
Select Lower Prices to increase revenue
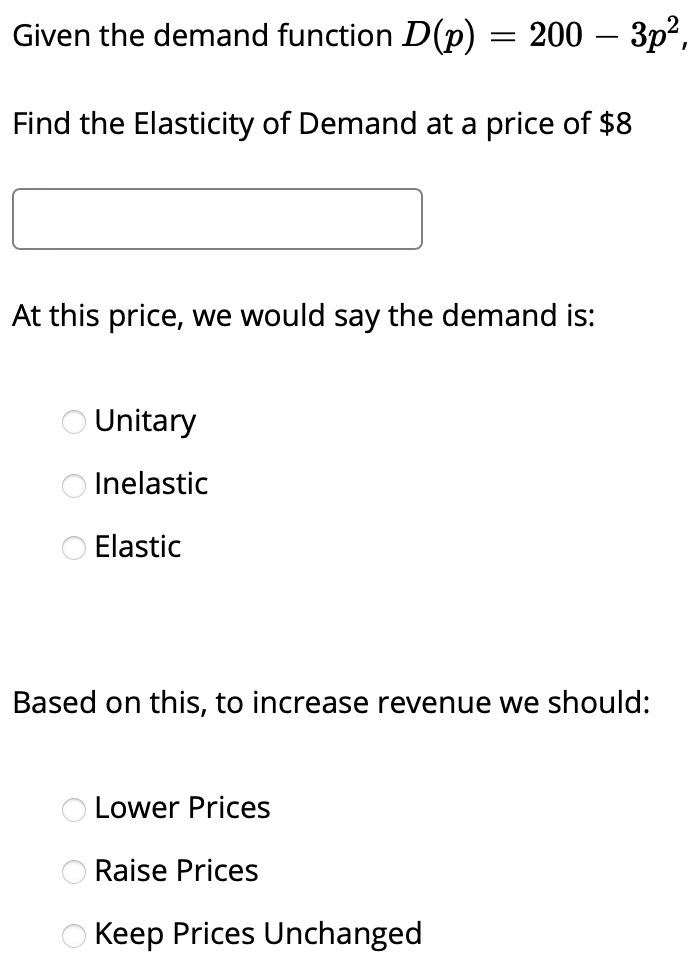click(x=74, y=809)
